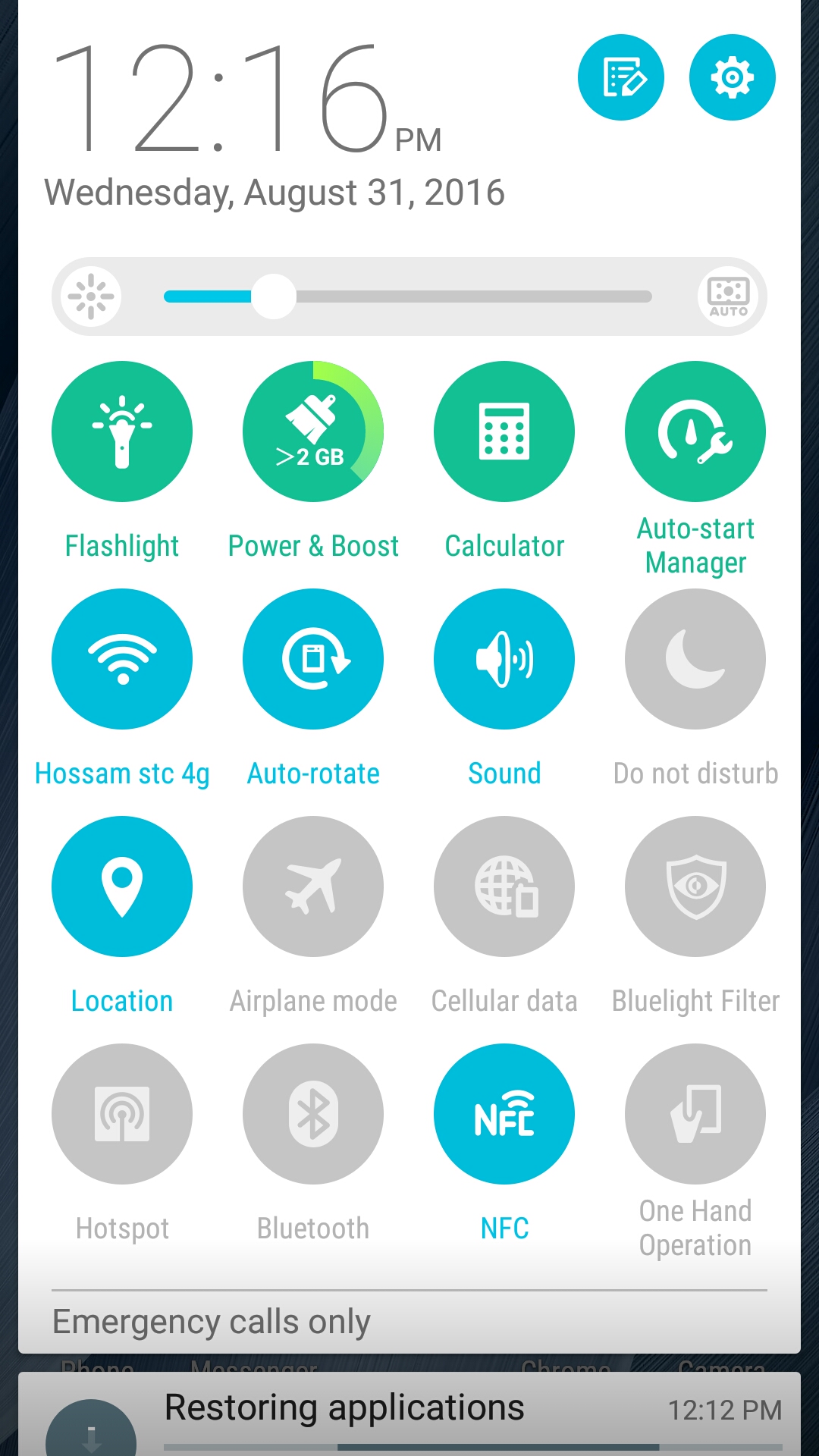Viewport: 819px width, 1456px height.
Task: Enable auto brightness
Action: tap(728, 297)
